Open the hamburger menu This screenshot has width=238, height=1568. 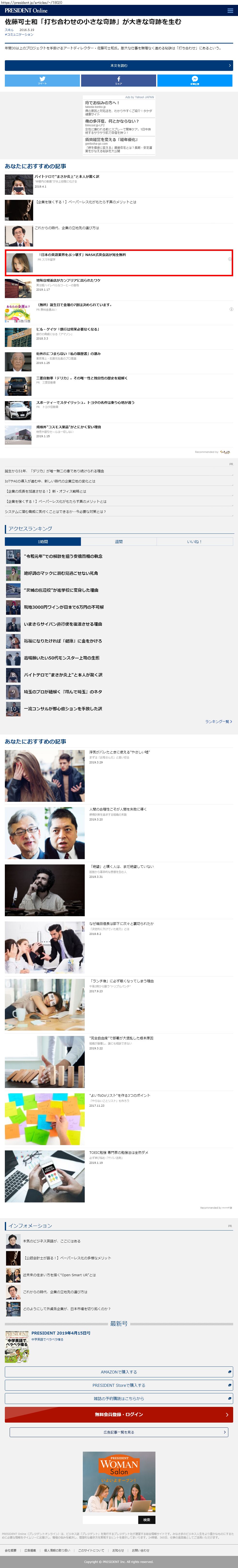pos(230,10)
